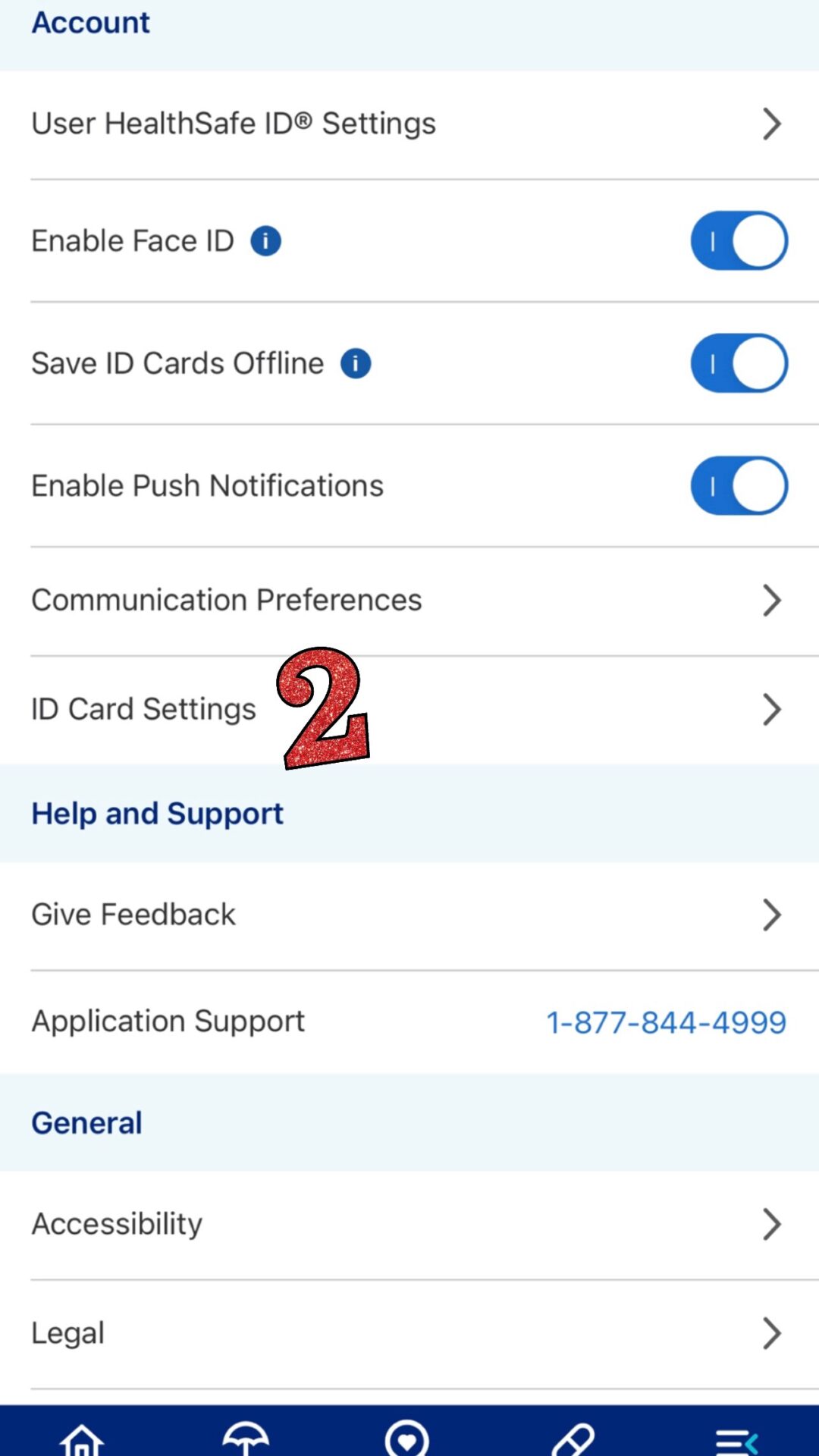
Task: Turn off Save ID Cards Offline
Action: 738,363
